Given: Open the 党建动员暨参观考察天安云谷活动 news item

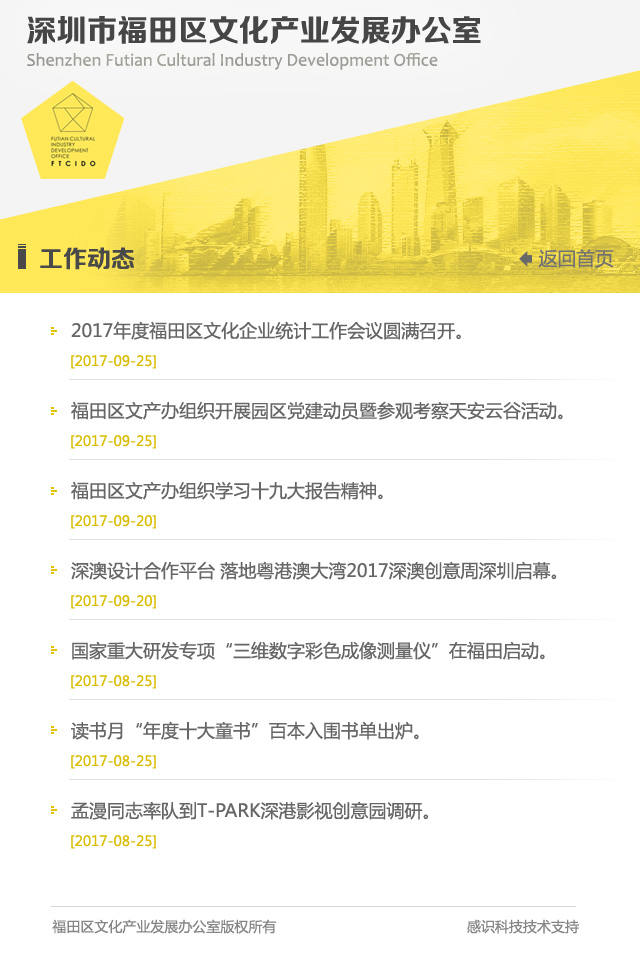Looking at the screenshot, I should (318, 411).
